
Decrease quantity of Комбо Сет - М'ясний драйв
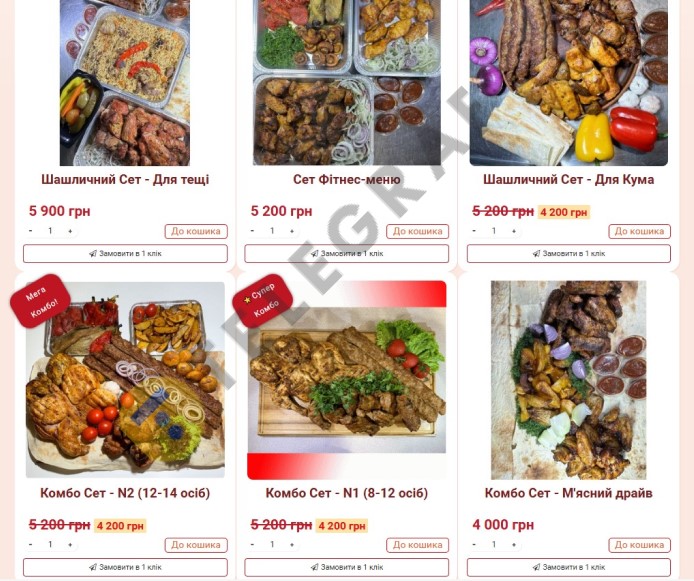pyautogui.click(x=474, y=545)
